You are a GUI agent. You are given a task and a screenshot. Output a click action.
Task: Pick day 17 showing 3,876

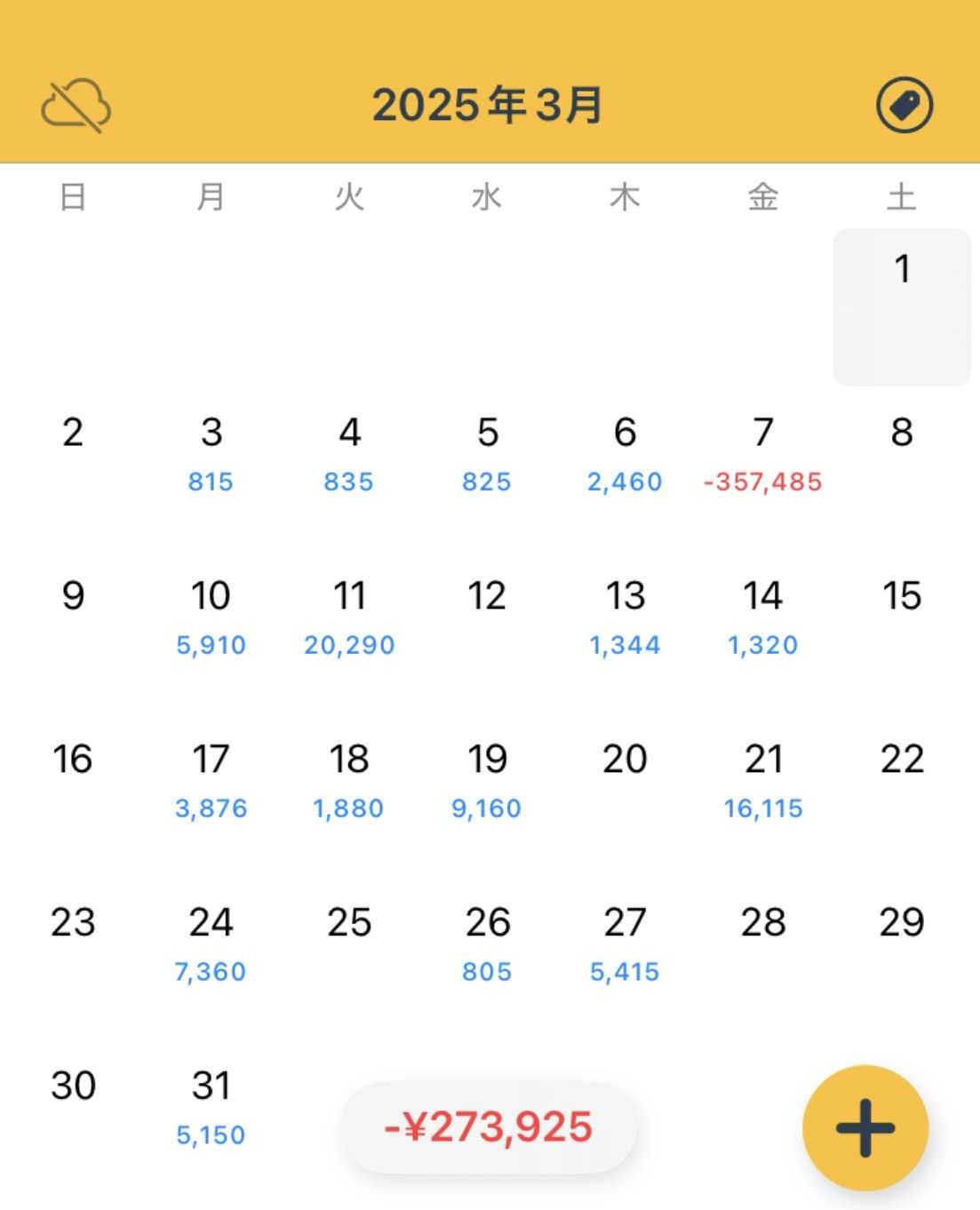[x=211, y=780]
